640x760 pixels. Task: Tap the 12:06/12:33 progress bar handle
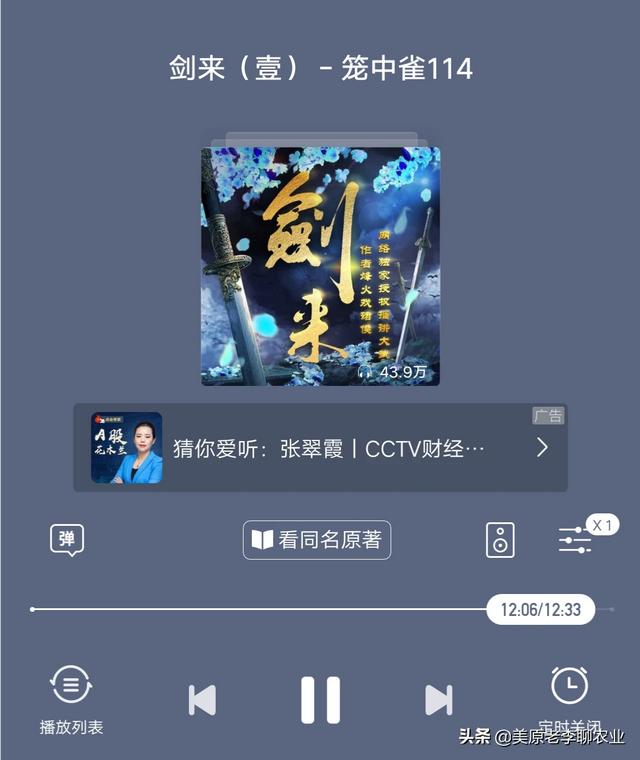coord(541,609)
